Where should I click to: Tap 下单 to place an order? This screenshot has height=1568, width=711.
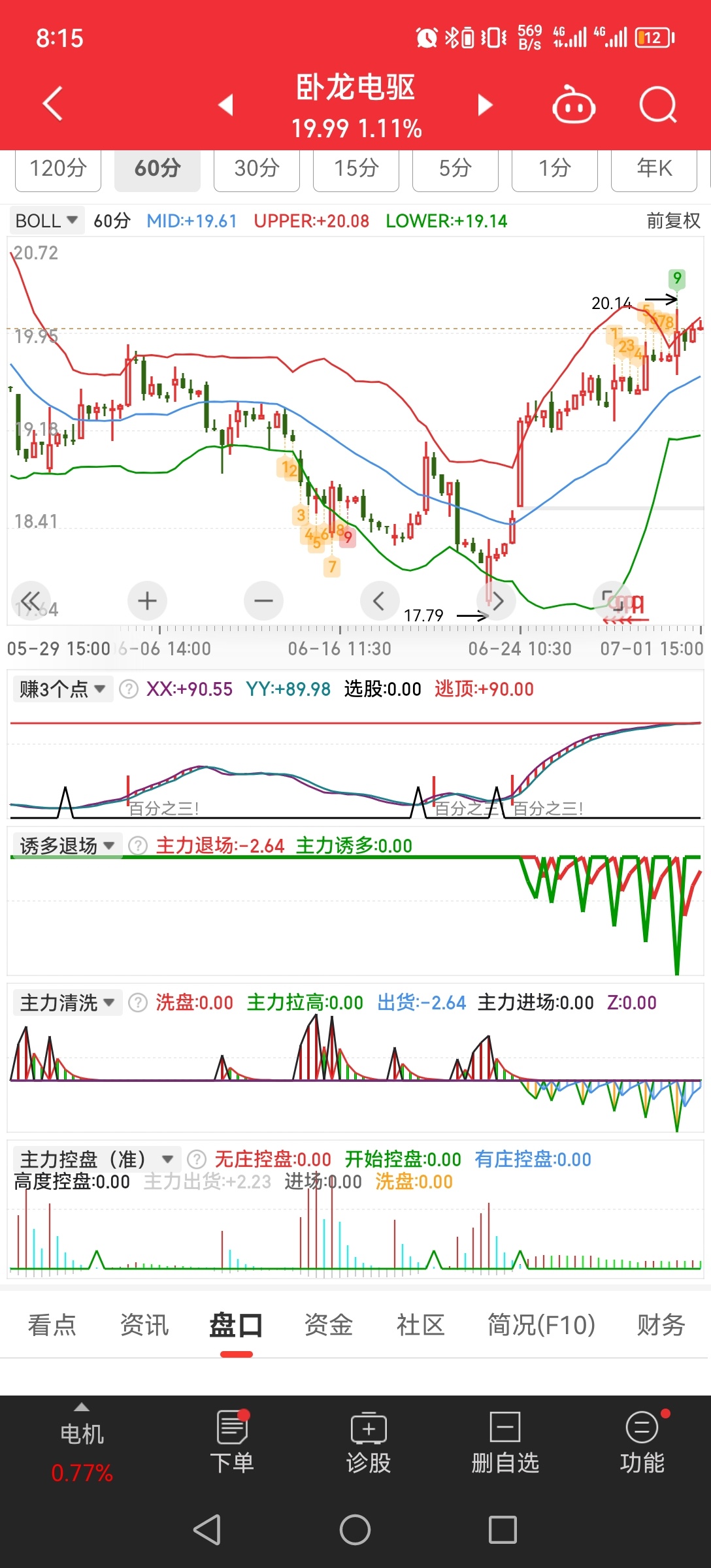(232, 1443)
